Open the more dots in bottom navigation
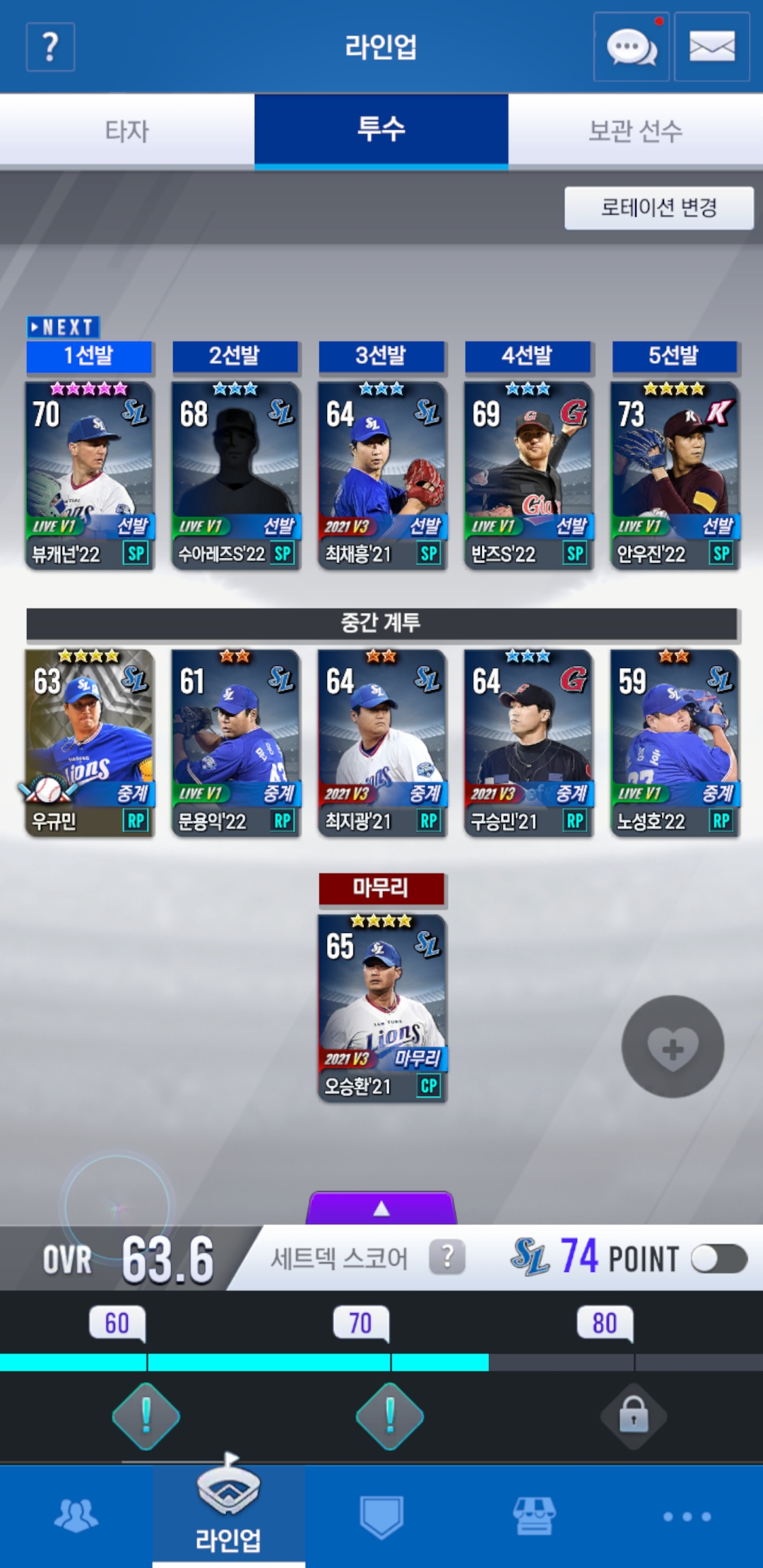763x1568 pixels. pyautogui.click(x=687, y=1516)
